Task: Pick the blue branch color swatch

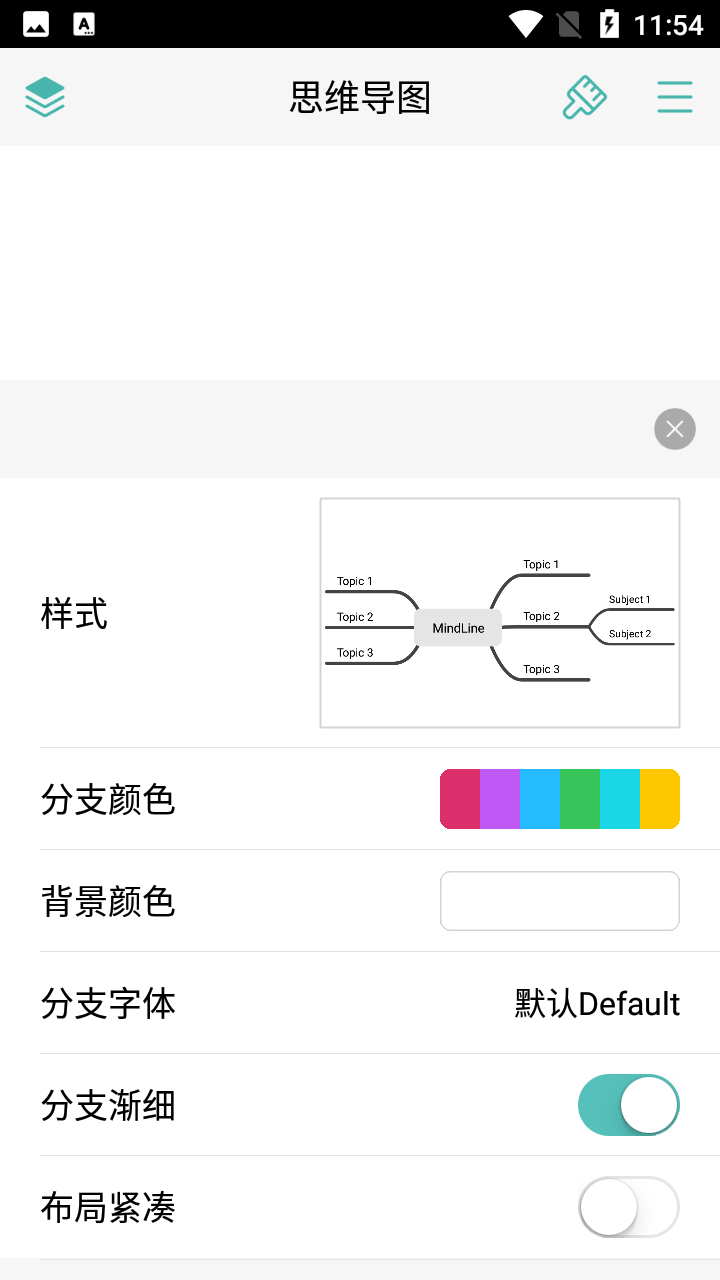Action: tap(540, 798)
